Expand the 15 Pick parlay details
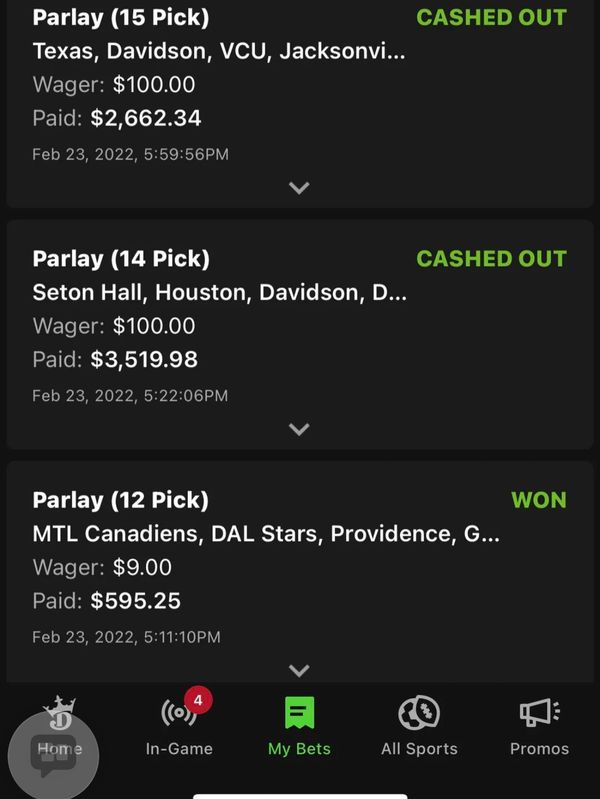Viewport: 600px width, 799px height. (x=299, y=187)
